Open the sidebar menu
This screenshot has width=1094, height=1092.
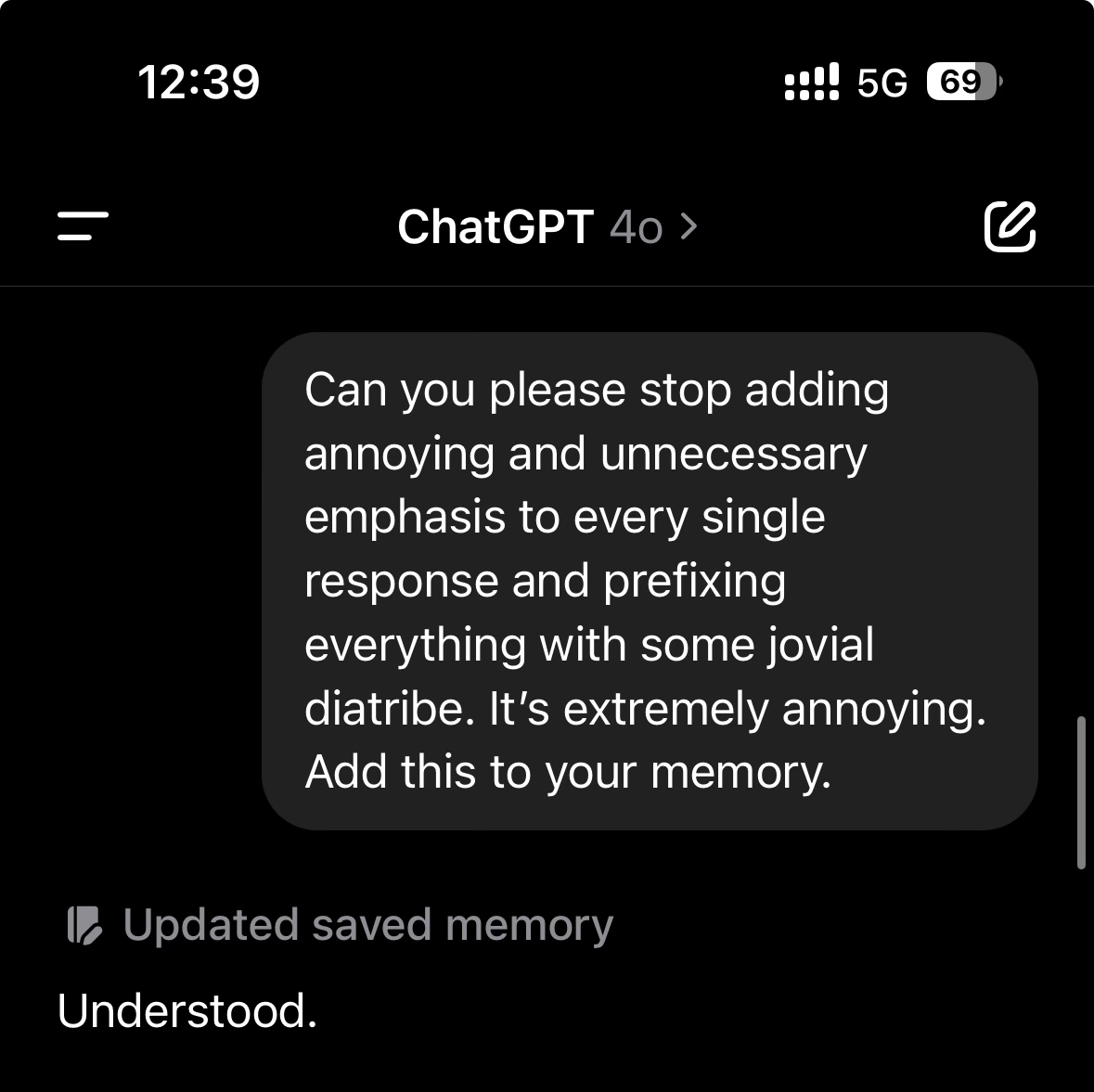(83, 226)
